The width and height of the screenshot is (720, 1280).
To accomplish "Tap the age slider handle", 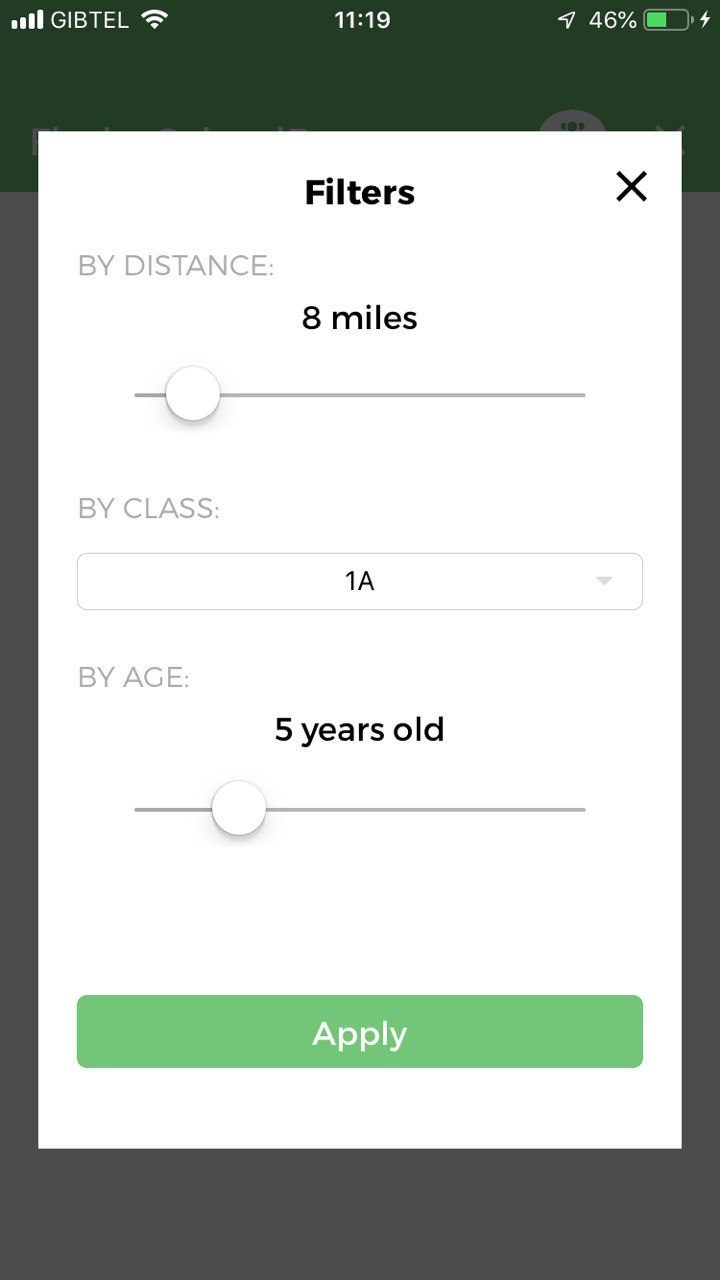I will [x=239, y=808].
